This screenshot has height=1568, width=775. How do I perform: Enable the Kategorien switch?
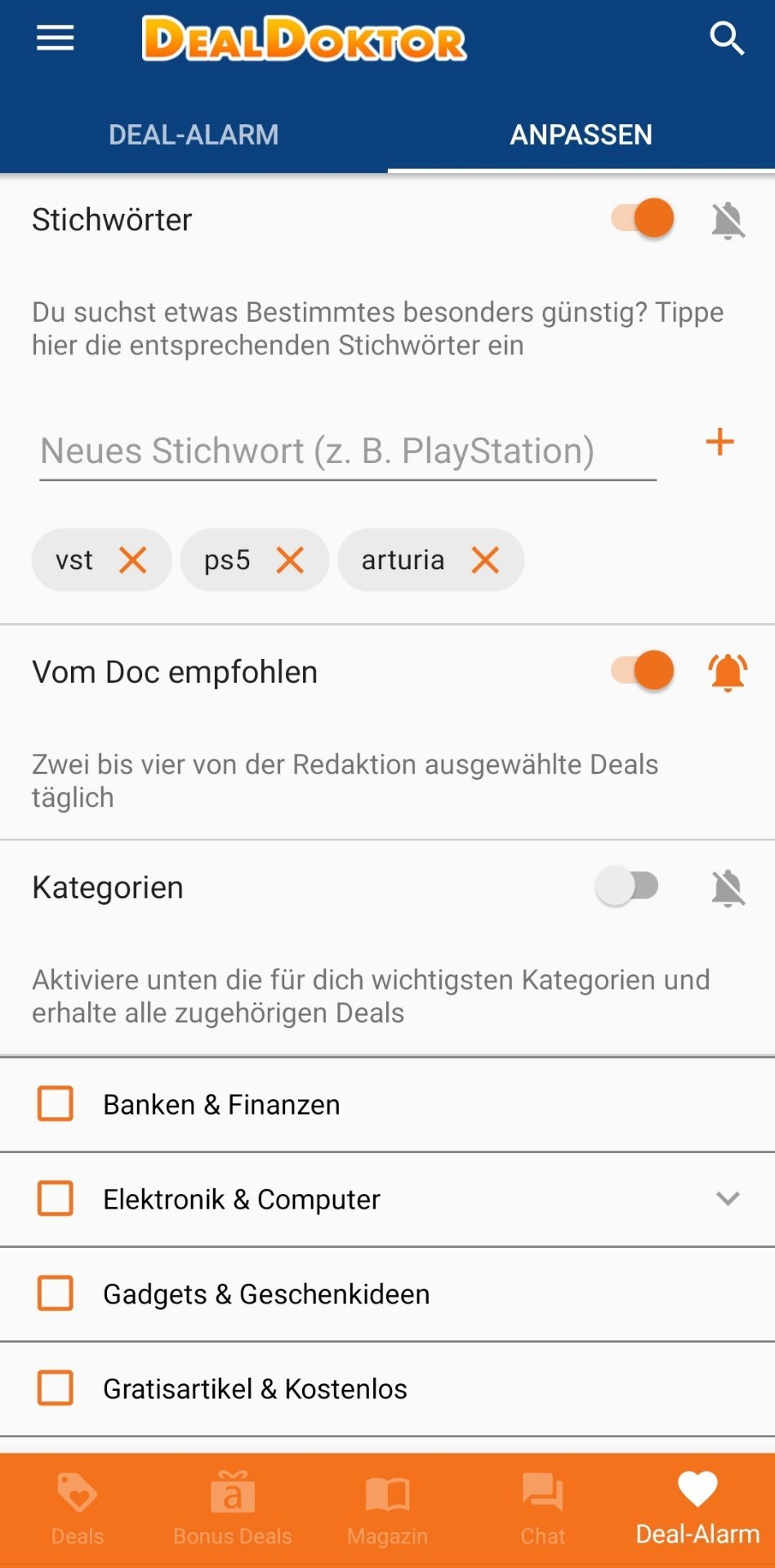627,886
